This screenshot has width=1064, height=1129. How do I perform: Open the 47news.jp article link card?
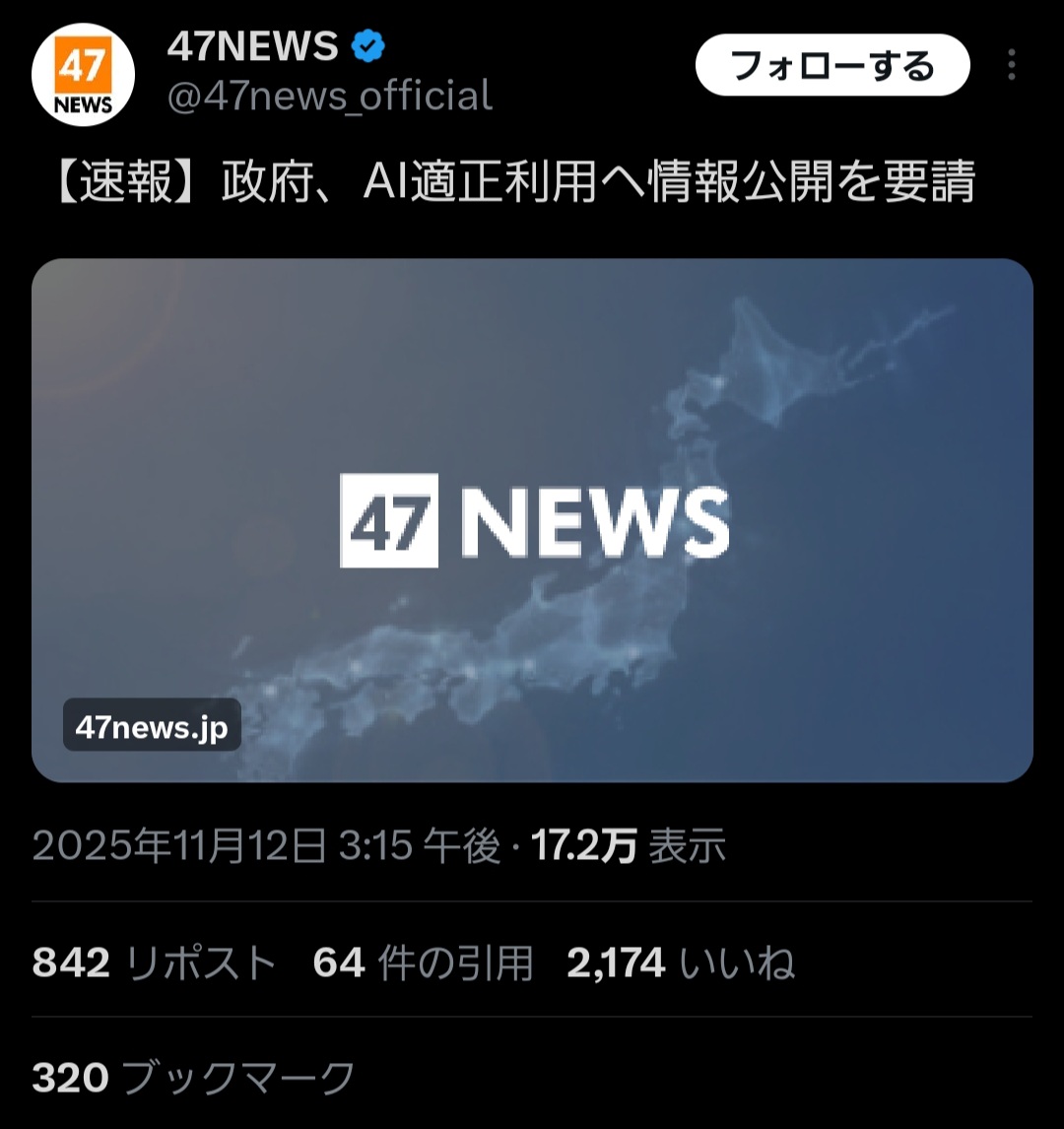[532, 520]
